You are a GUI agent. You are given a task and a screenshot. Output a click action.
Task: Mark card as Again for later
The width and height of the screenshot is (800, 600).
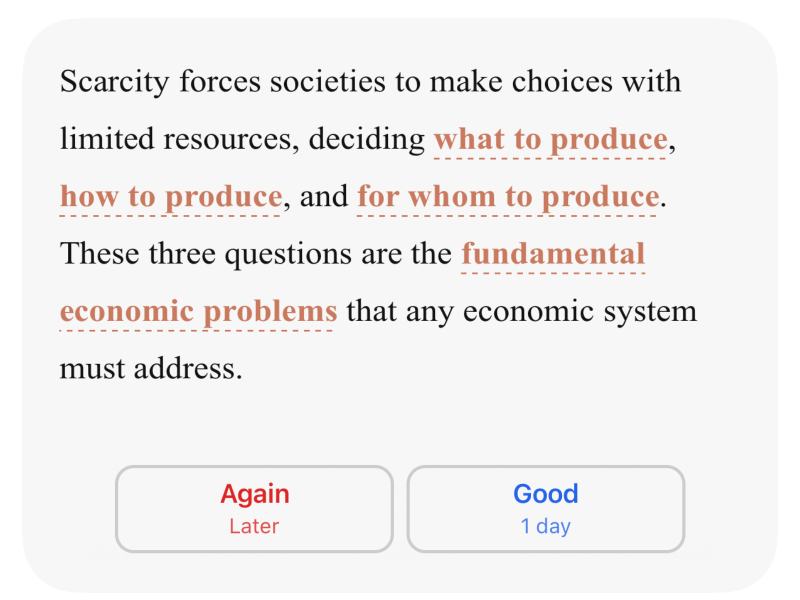tap(254, 508)
